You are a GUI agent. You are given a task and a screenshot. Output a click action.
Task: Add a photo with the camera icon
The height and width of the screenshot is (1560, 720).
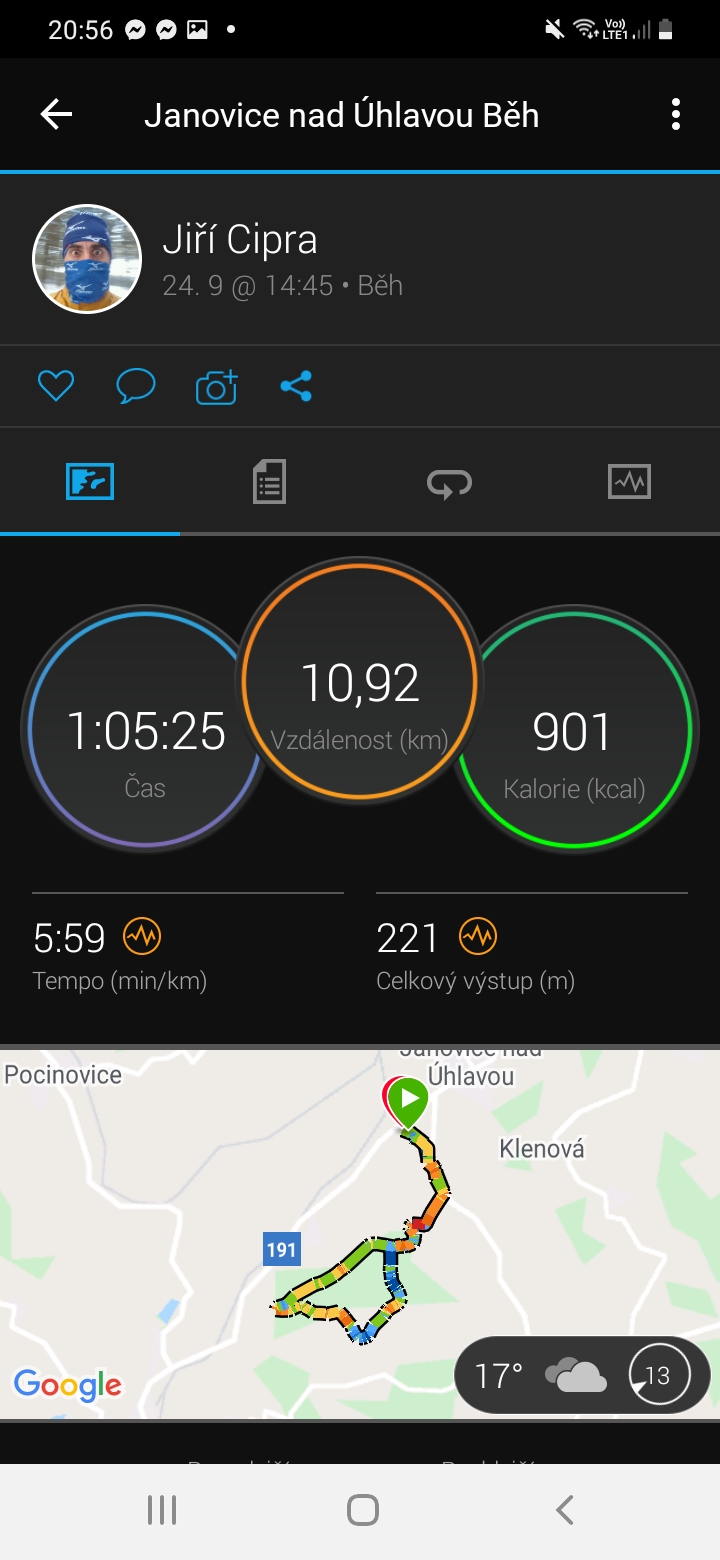tap(216, 386)
